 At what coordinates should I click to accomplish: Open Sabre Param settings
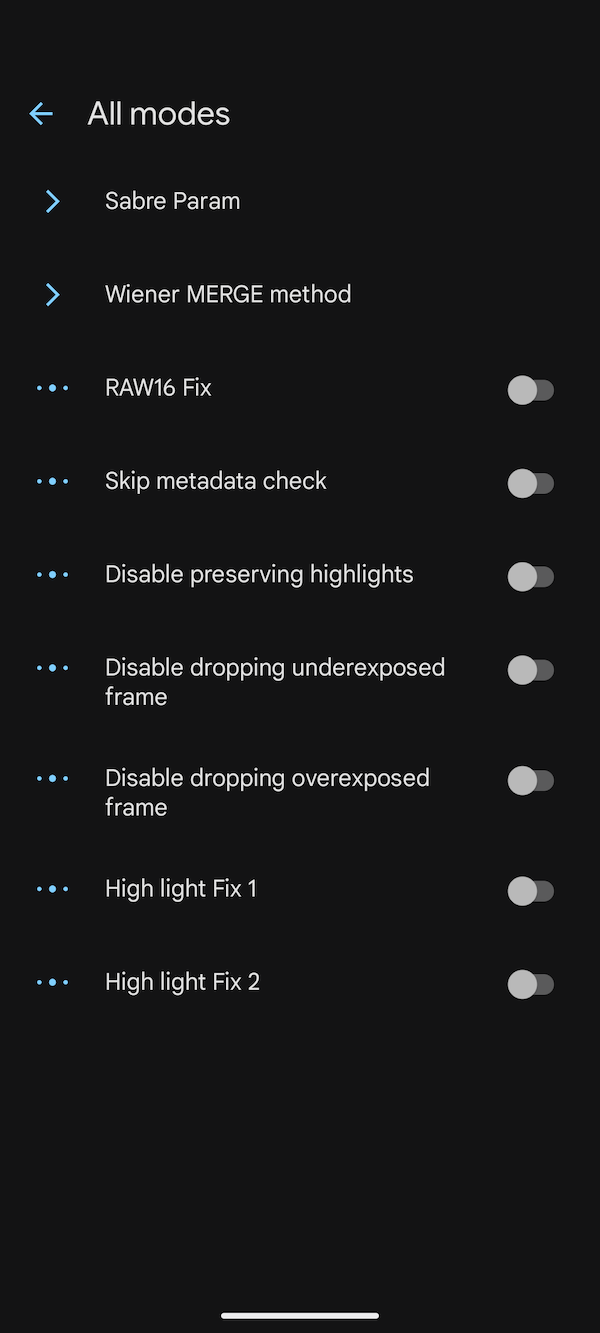tap(173, 201)
